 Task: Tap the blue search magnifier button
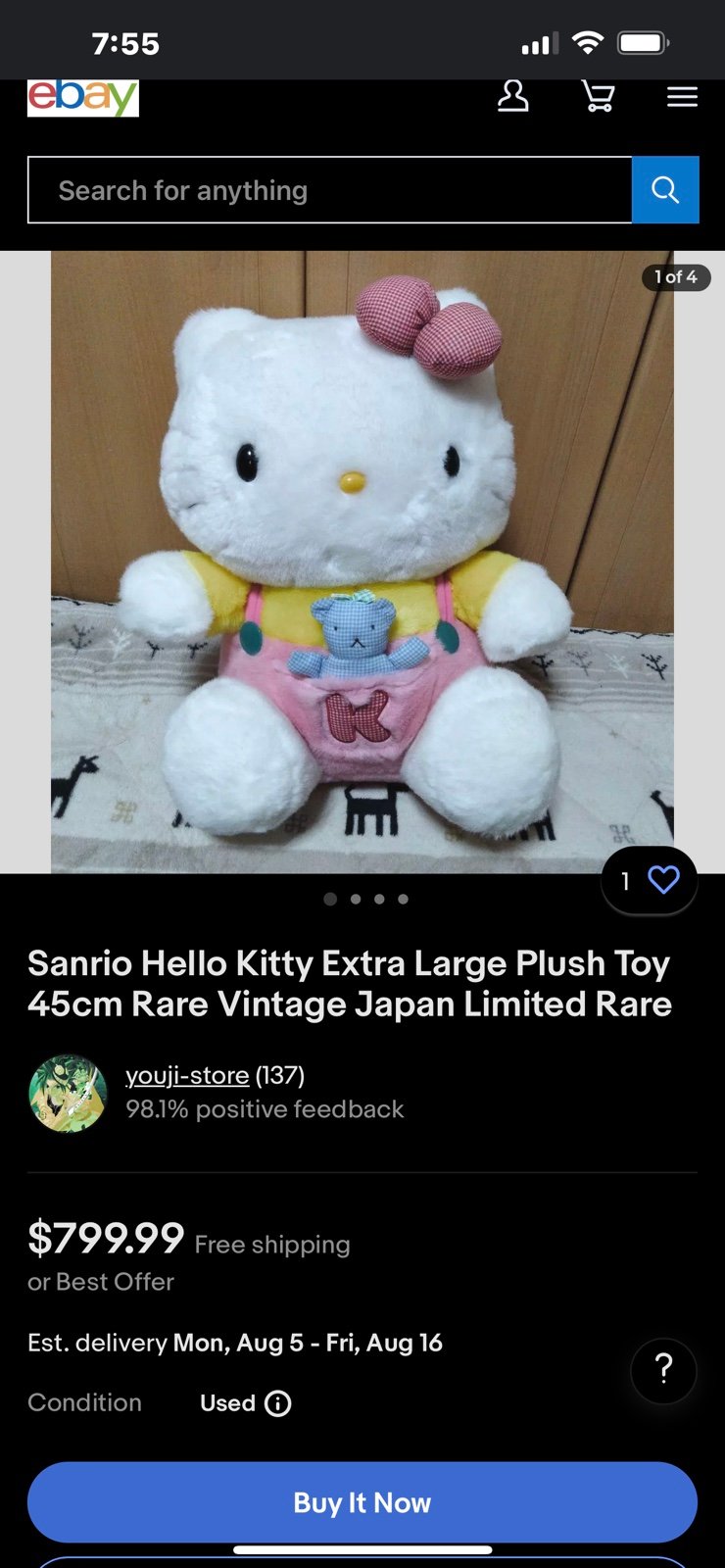point(665,190)
